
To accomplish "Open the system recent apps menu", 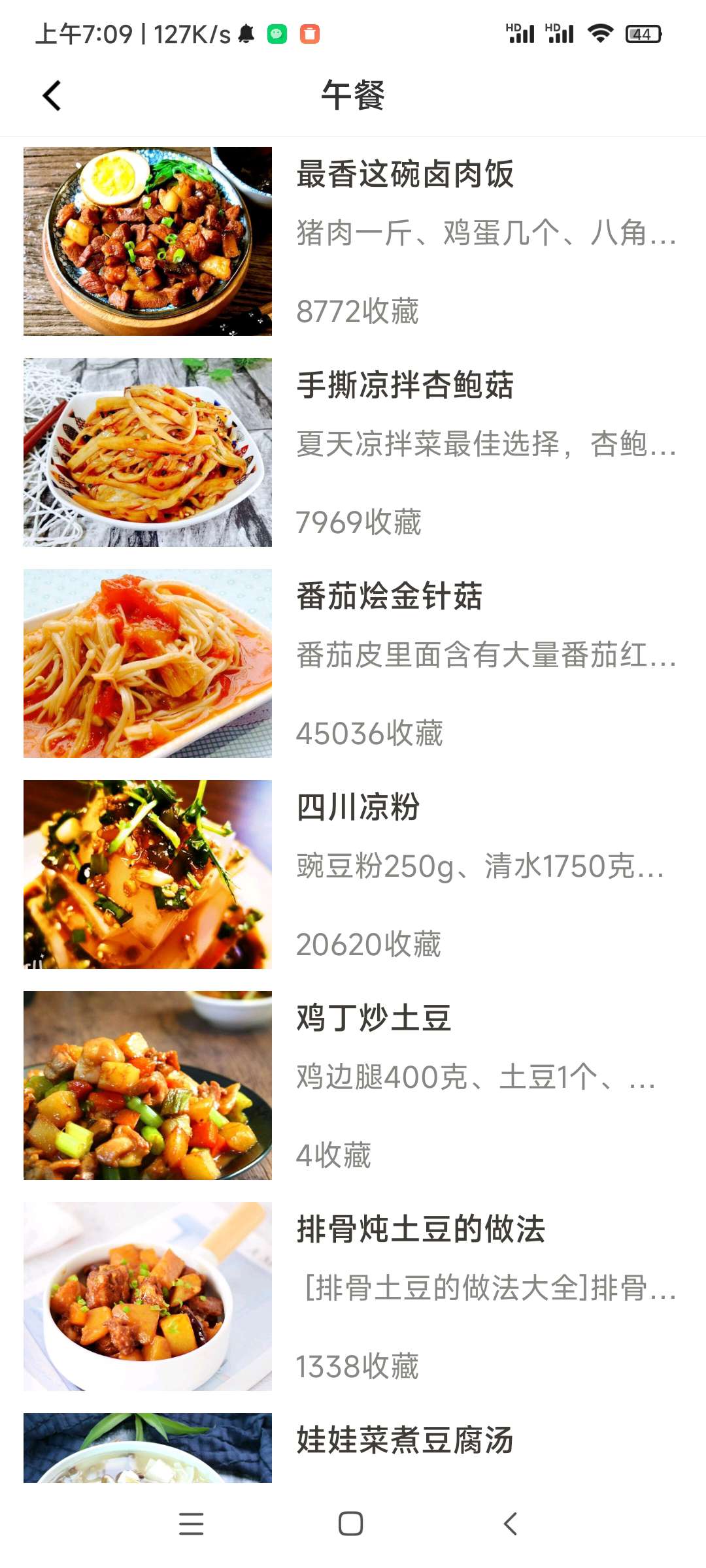I will coord(192,1524).
